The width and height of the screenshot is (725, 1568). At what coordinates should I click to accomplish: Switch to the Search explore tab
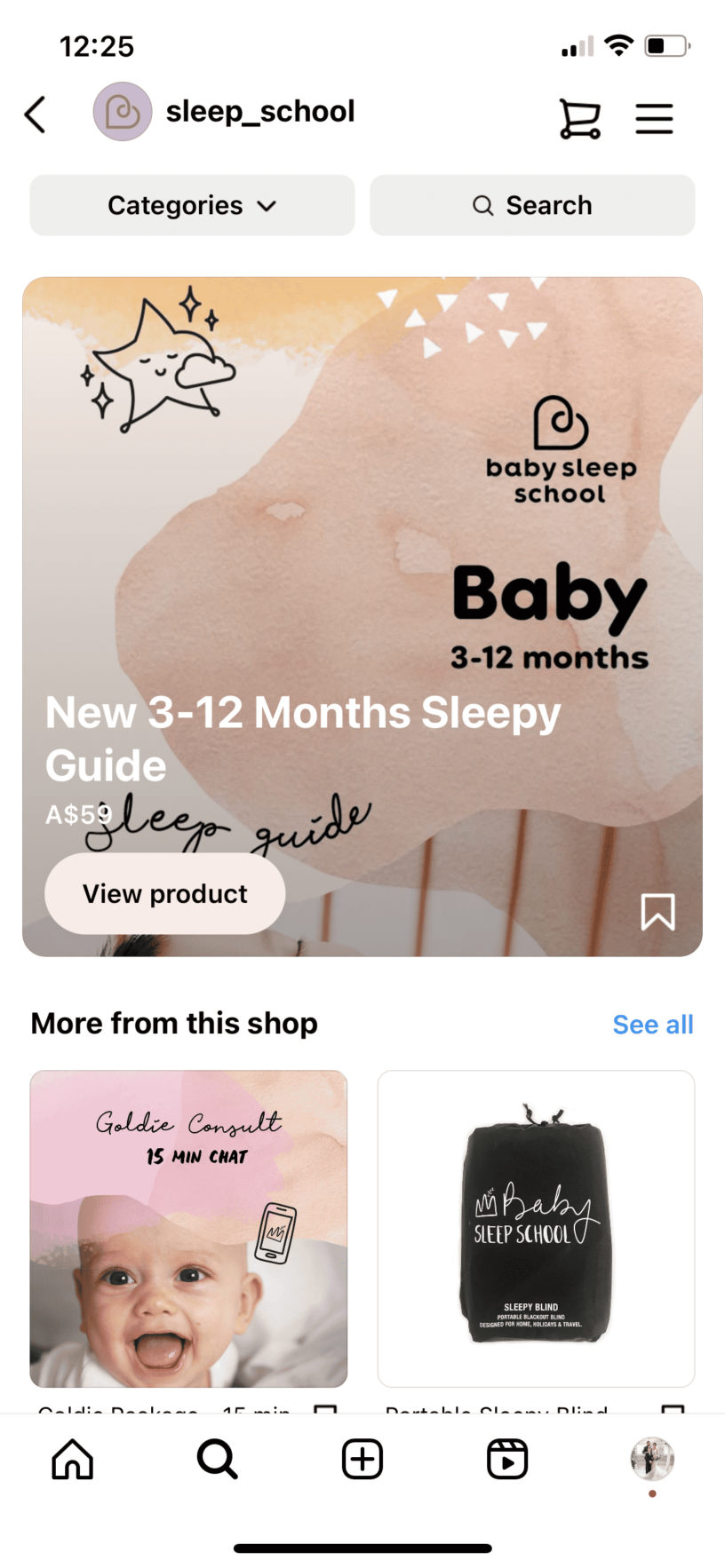[218, 1459]
